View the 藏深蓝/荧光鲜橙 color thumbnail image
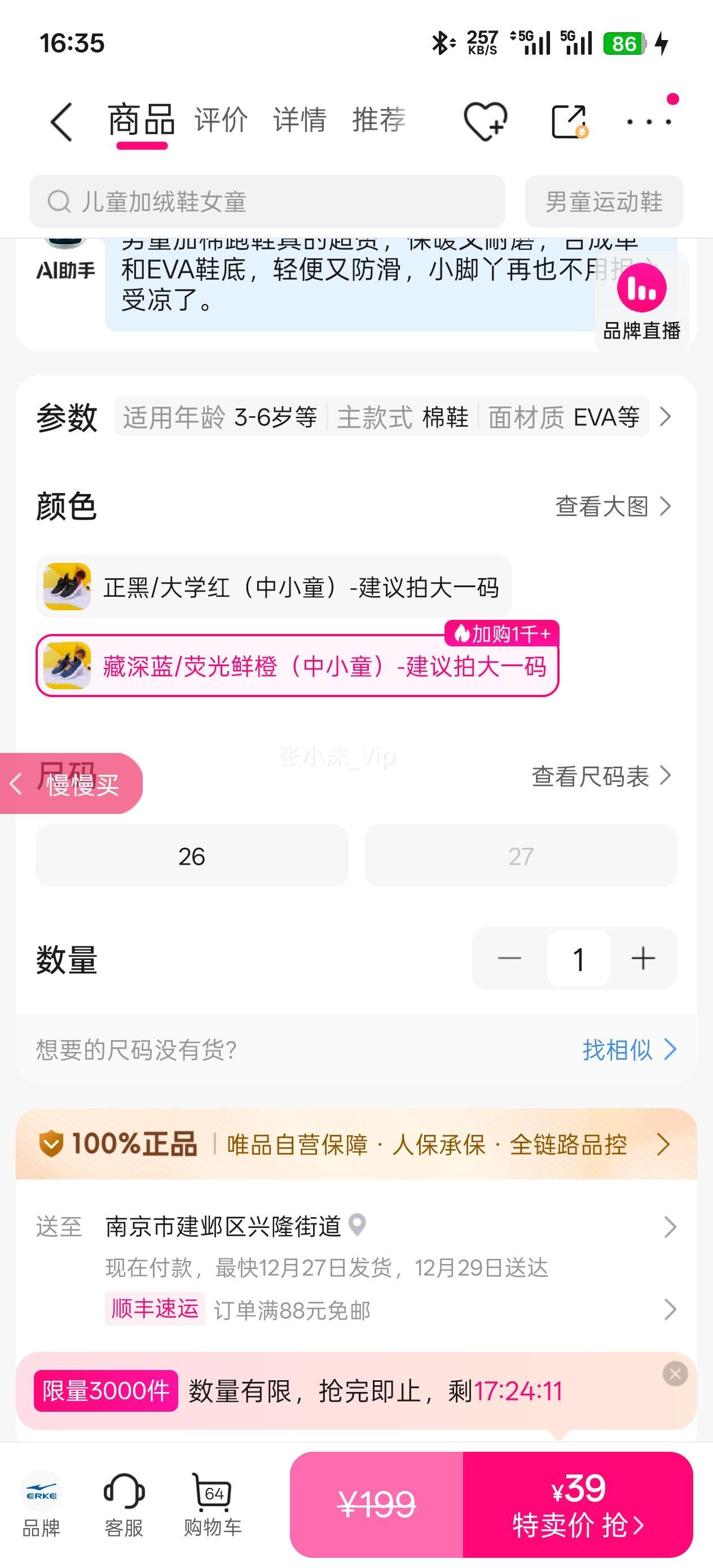 [x=67, y=667]
